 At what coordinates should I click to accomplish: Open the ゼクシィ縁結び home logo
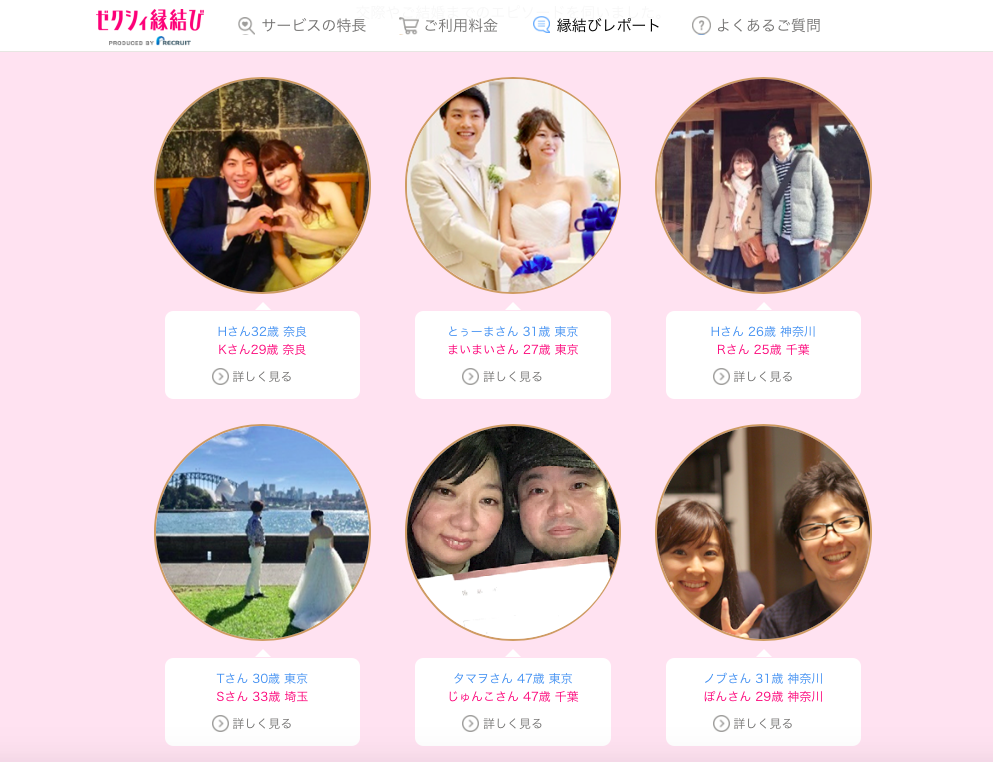(150, 25)
